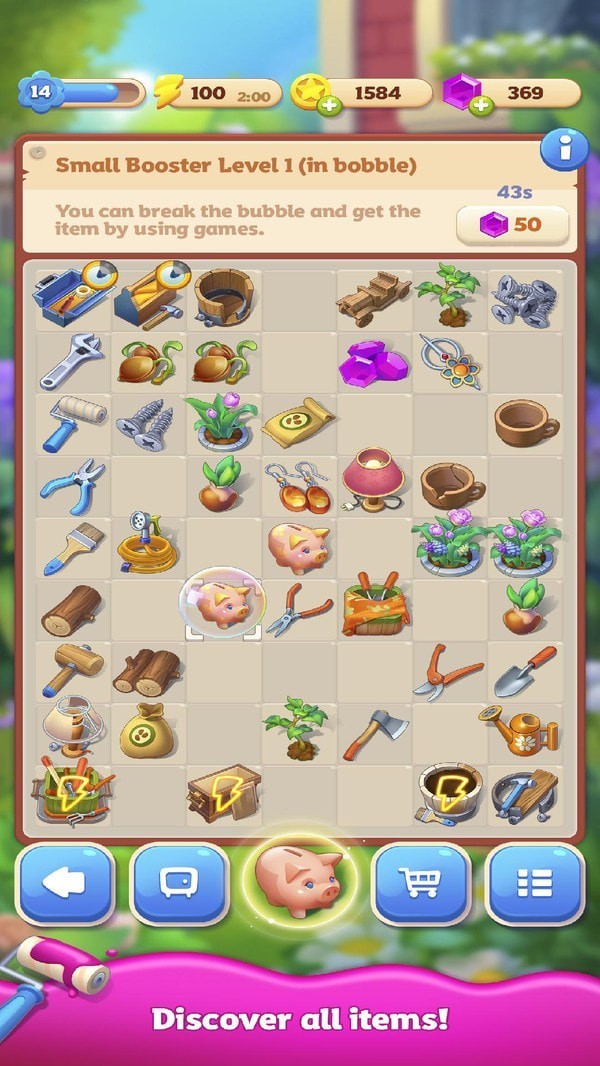Screen dimensions: 600x1066
Task: Tap the energy bar lightning icon
Action: (166, 93)
